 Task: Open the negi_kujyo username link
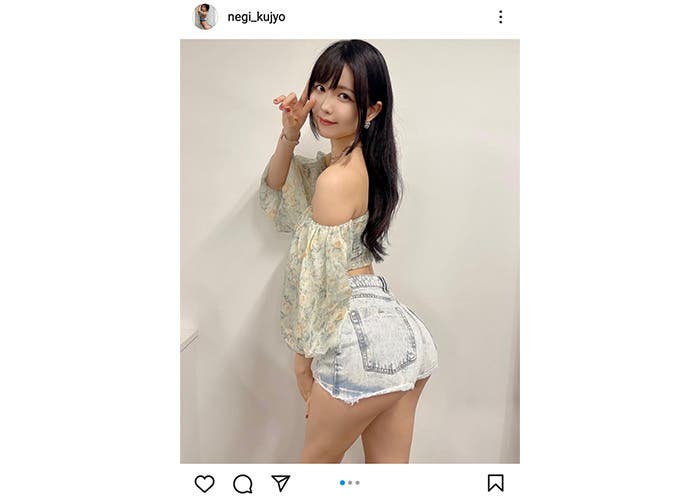pos(256,17)
